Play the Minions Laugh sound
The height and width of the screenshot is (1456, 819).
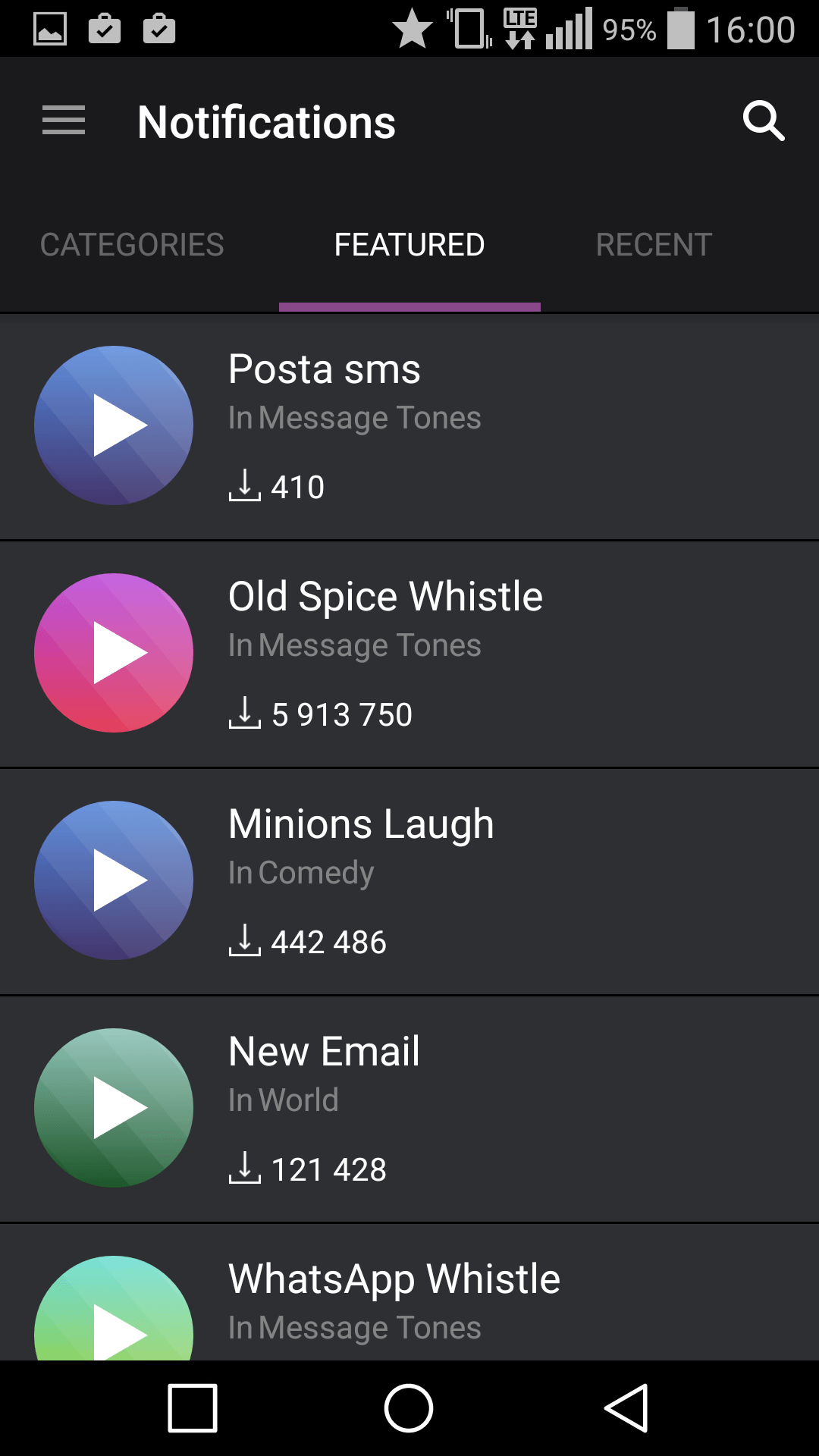pos(114,880)
